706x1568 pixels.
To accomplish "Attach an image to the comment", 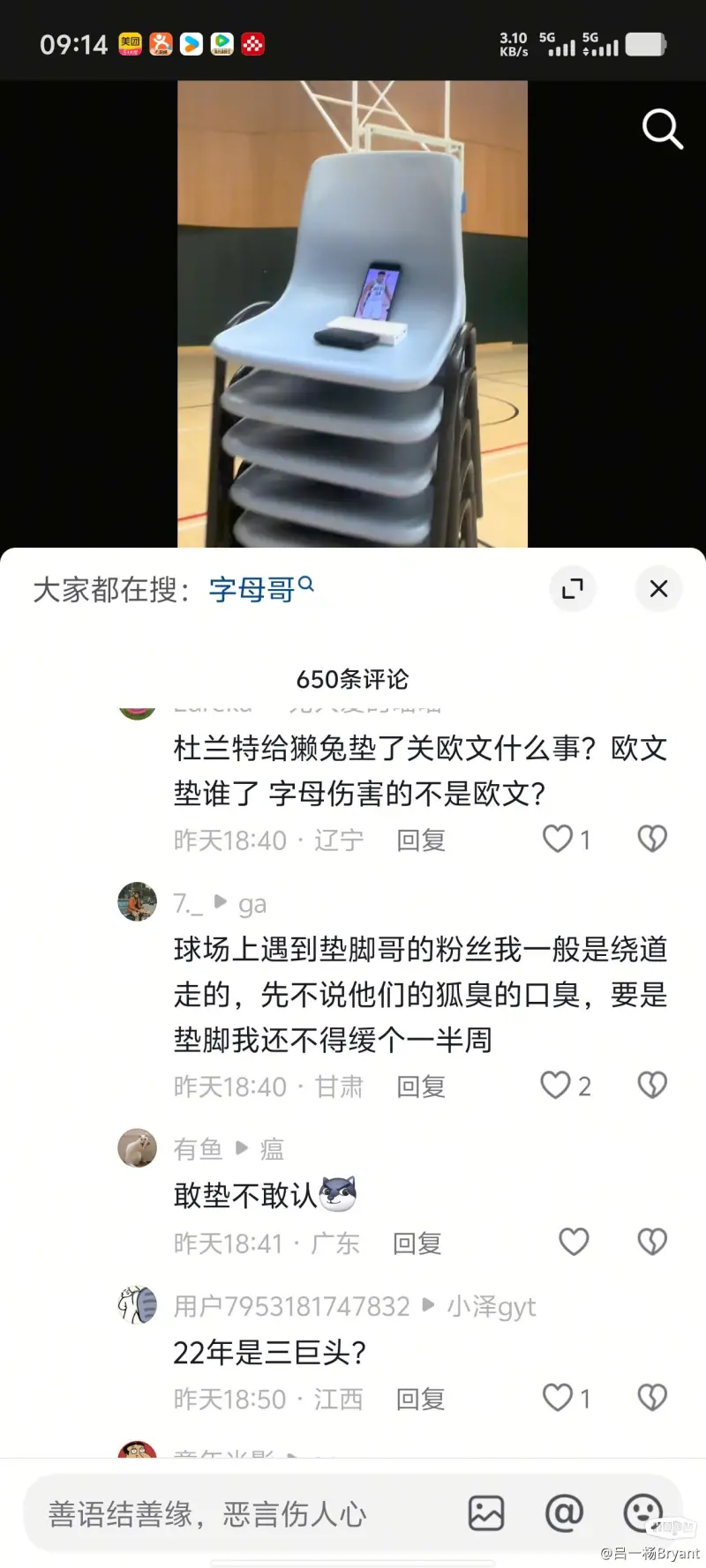I will [485, 1513].
